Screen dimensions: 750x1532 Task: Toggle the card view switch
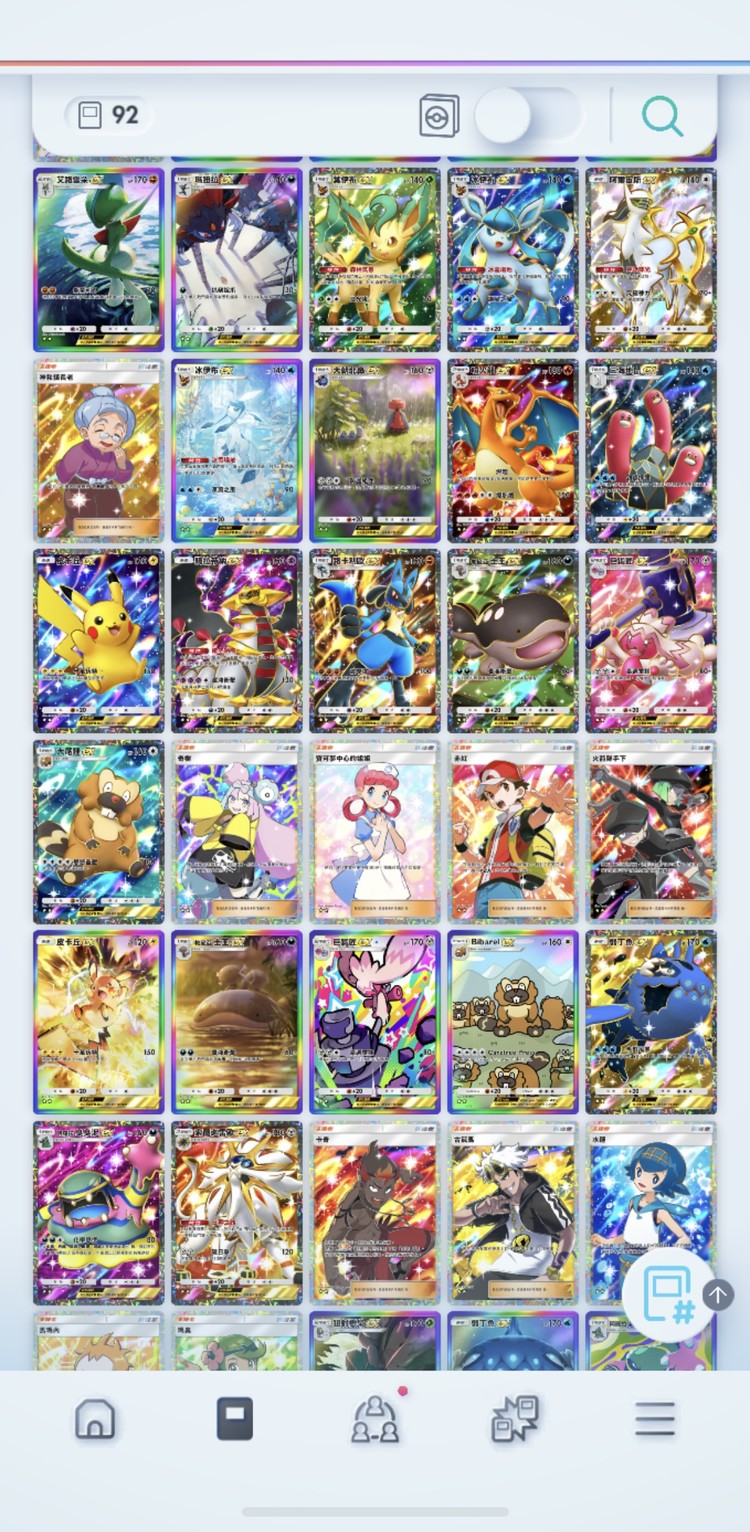[527, 116]
